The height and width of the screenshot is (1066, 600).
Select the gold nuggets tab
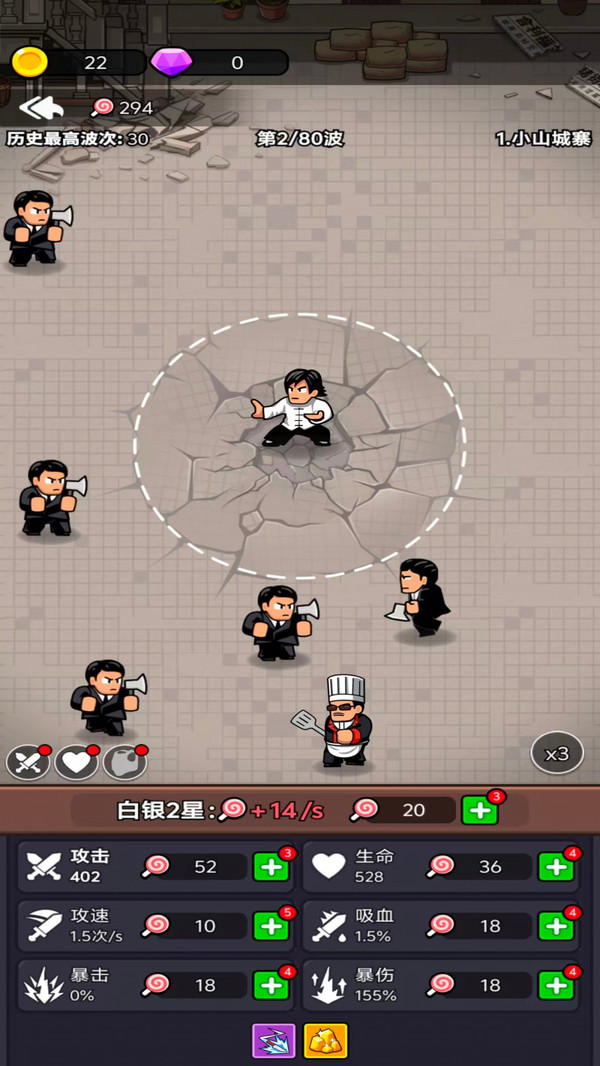pyautogui.click(x=325, y=1040)
